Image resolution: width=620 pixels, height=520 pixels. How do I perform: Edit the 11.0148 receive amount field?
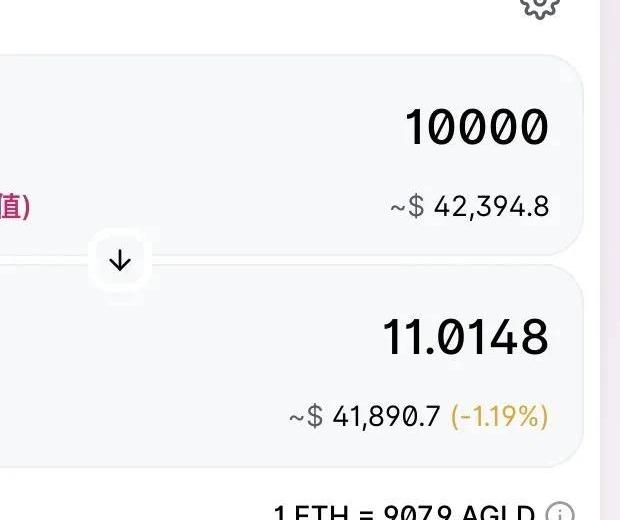coord(465,337)
